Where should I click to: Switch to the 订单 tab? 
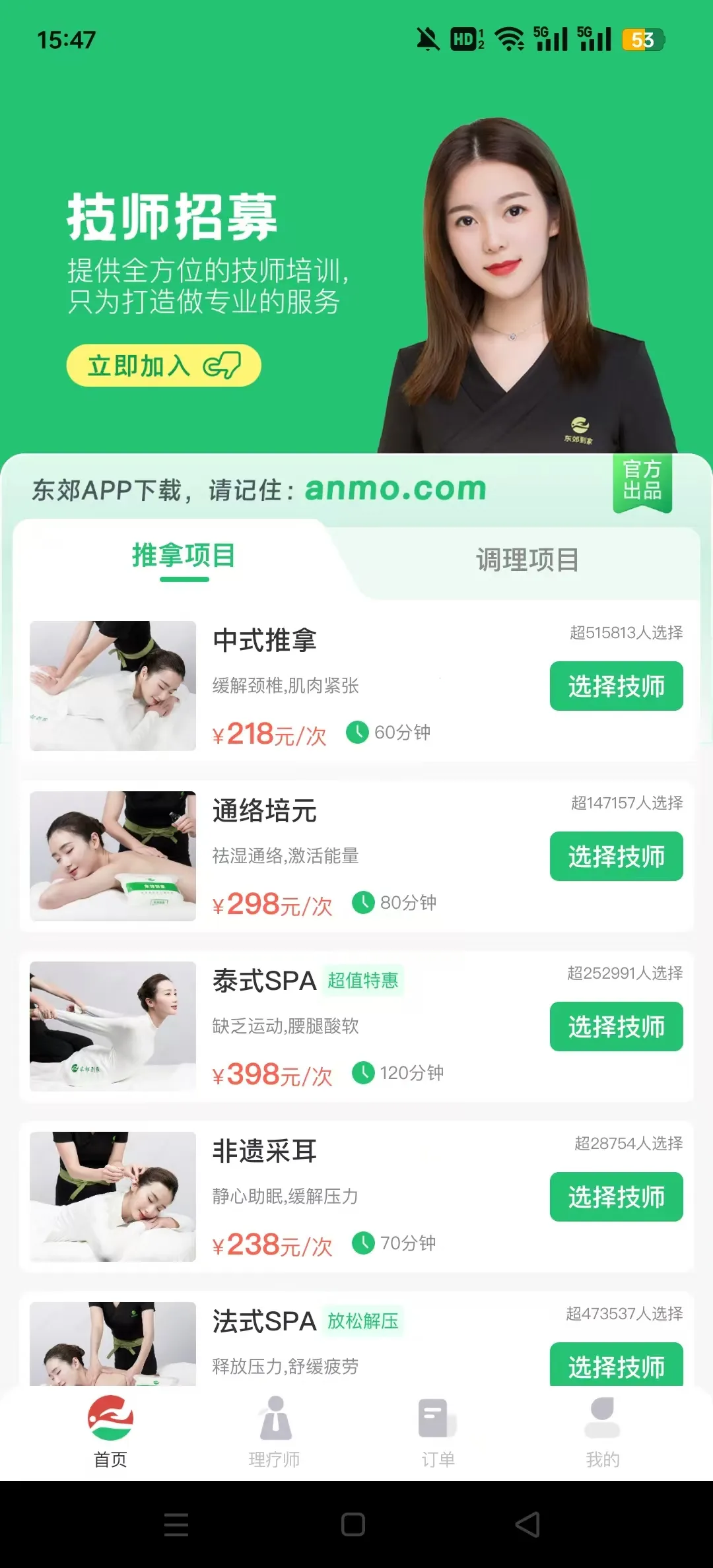point(438,1432)
